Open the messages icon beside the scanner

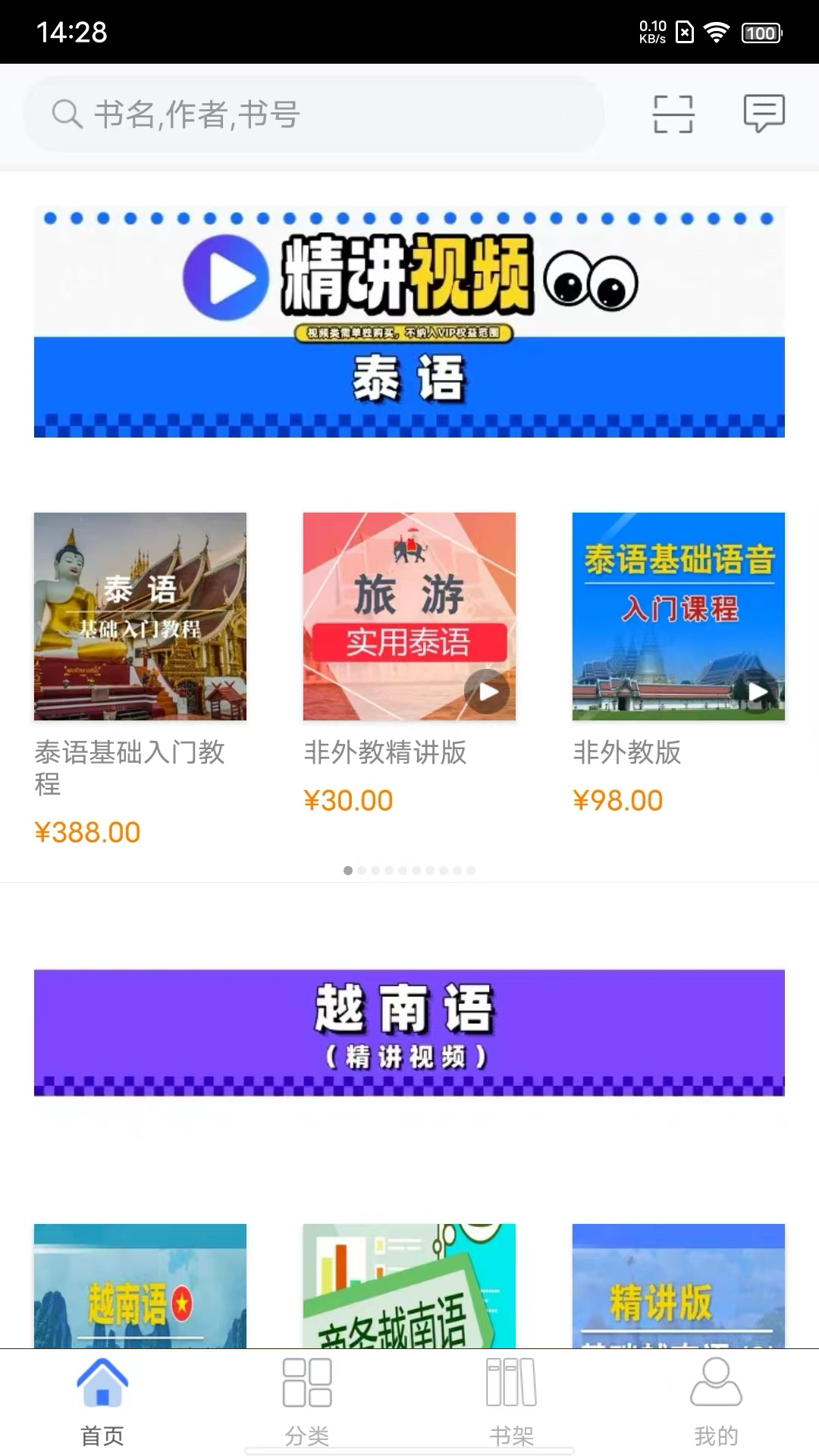764,113
